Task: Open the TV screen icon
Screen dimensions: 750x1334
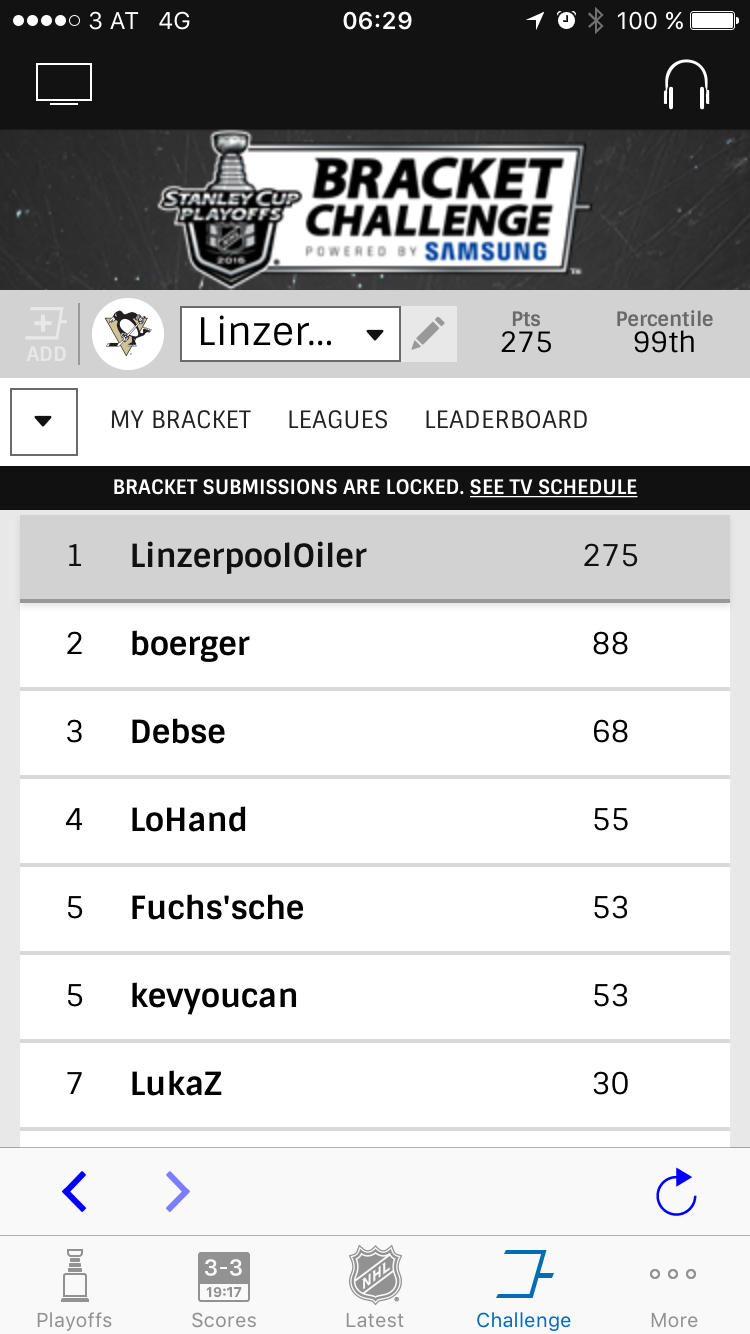Action: click(x=64, y=83)
